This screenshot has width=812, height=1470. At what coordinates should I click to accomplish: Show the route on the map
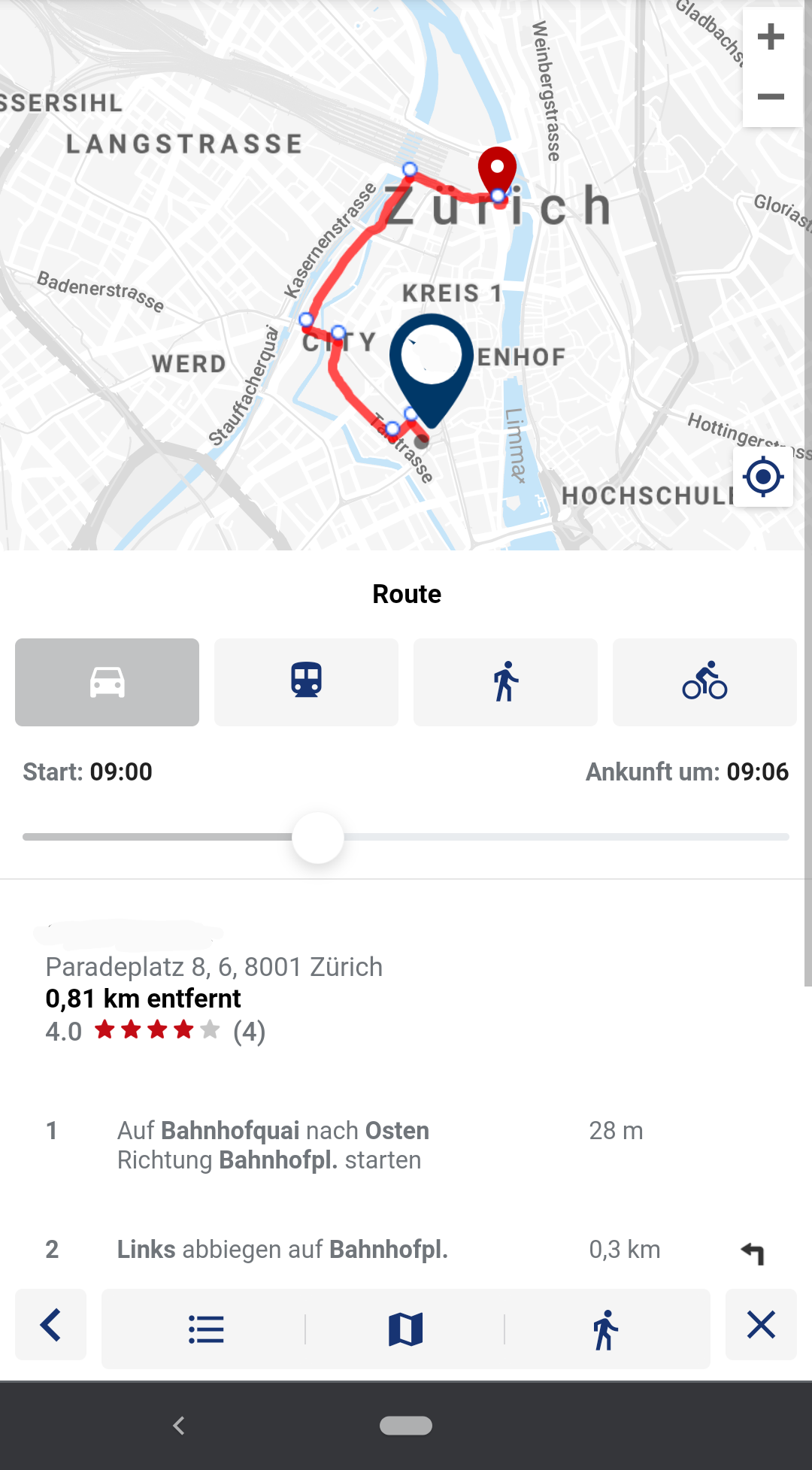[x=406, y=1326]
